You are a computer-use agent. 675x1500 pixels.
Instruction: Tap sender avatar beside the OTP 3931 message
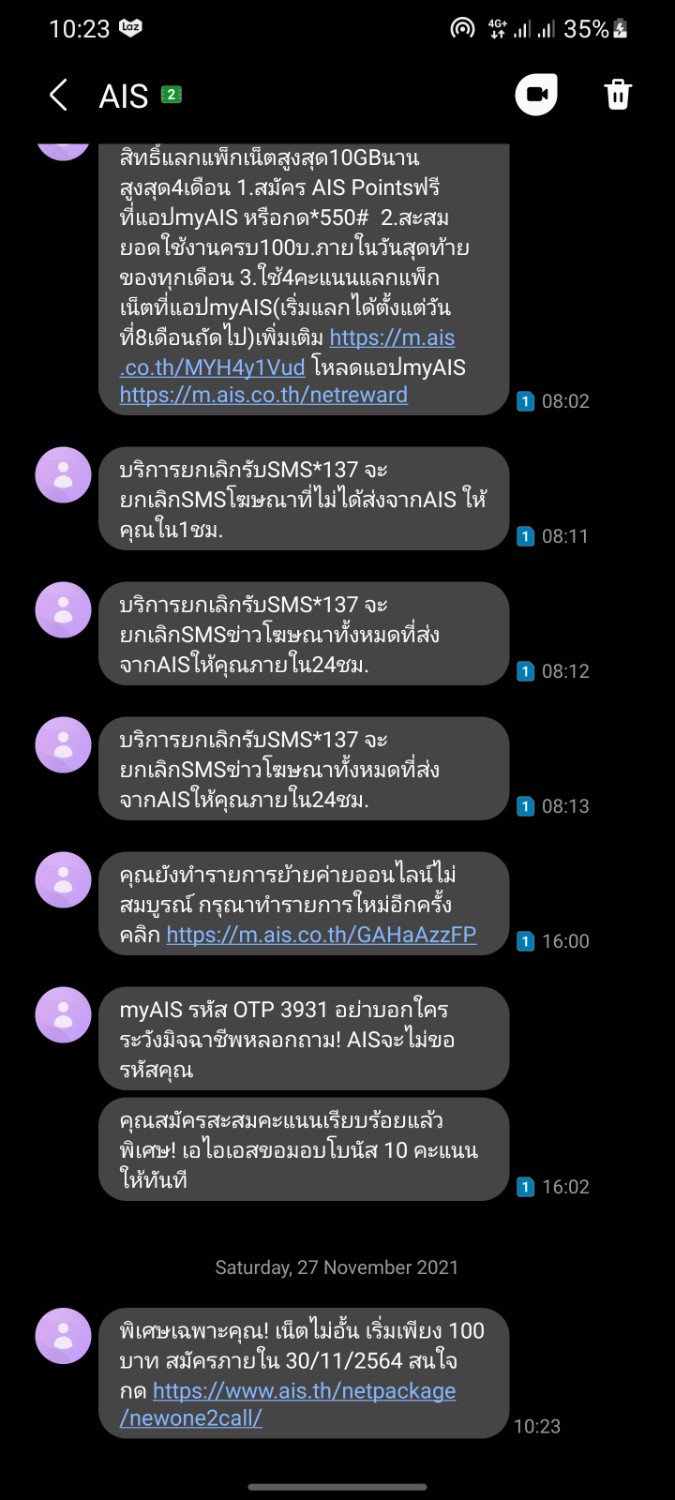pyautogui.click(x=63, y=1015)
